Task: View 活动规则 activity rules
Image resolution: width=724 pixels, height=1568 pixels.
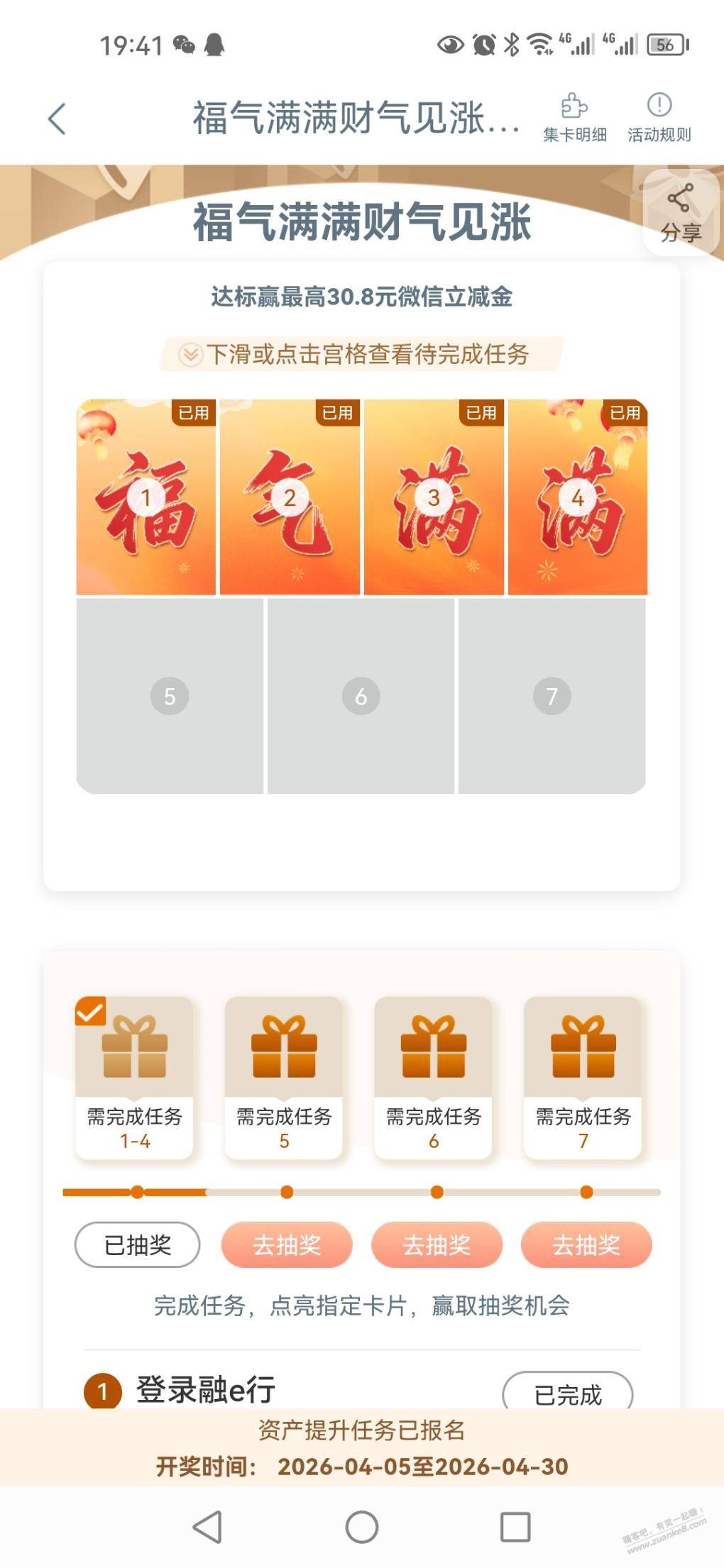Action: pyautogui.click(x=659, y=118)
